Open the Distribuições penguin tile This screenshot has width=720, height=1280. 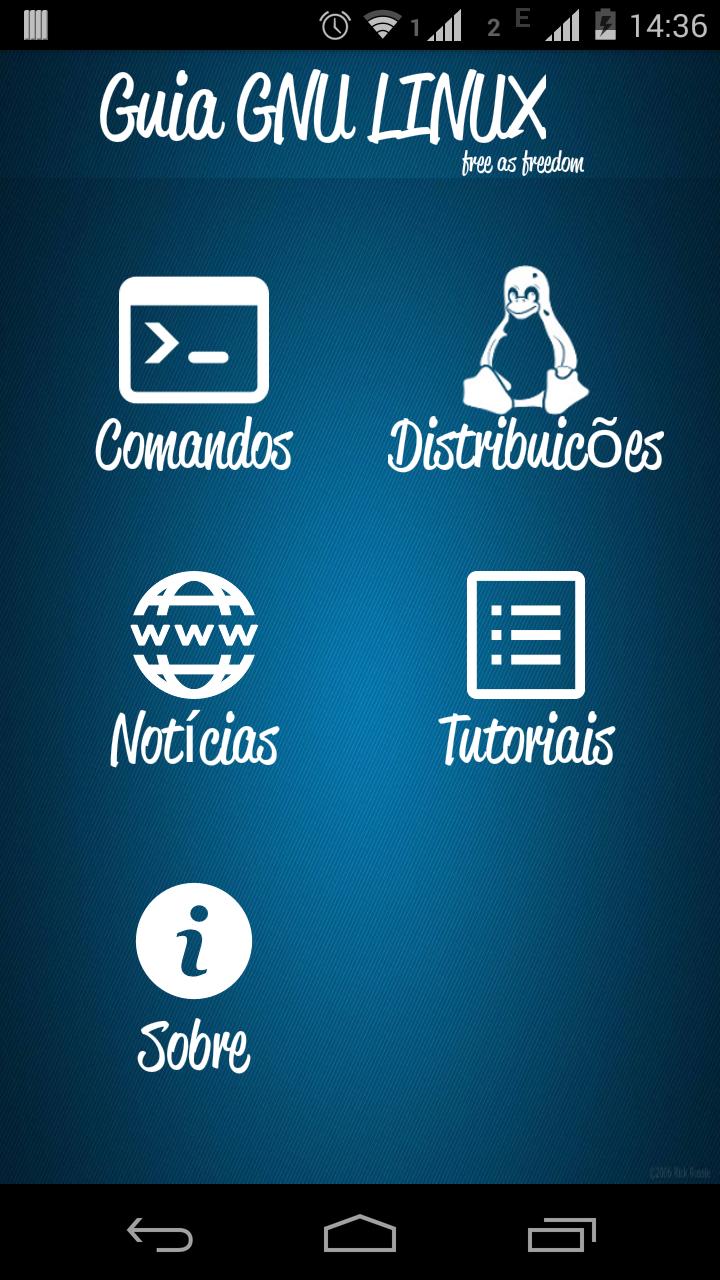coord(525,370)
